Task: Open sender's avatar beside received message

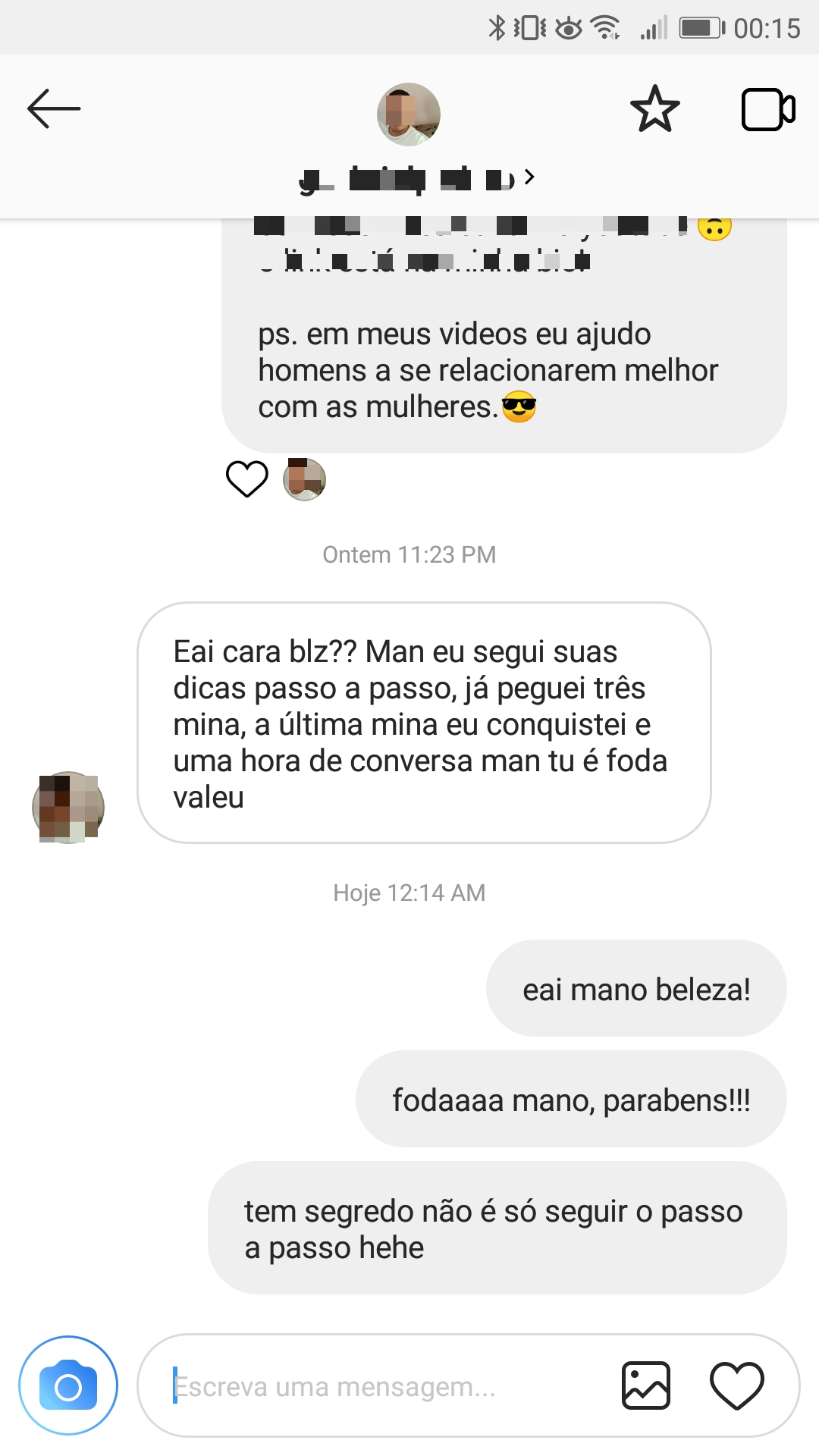Action: tap(68, 808)
